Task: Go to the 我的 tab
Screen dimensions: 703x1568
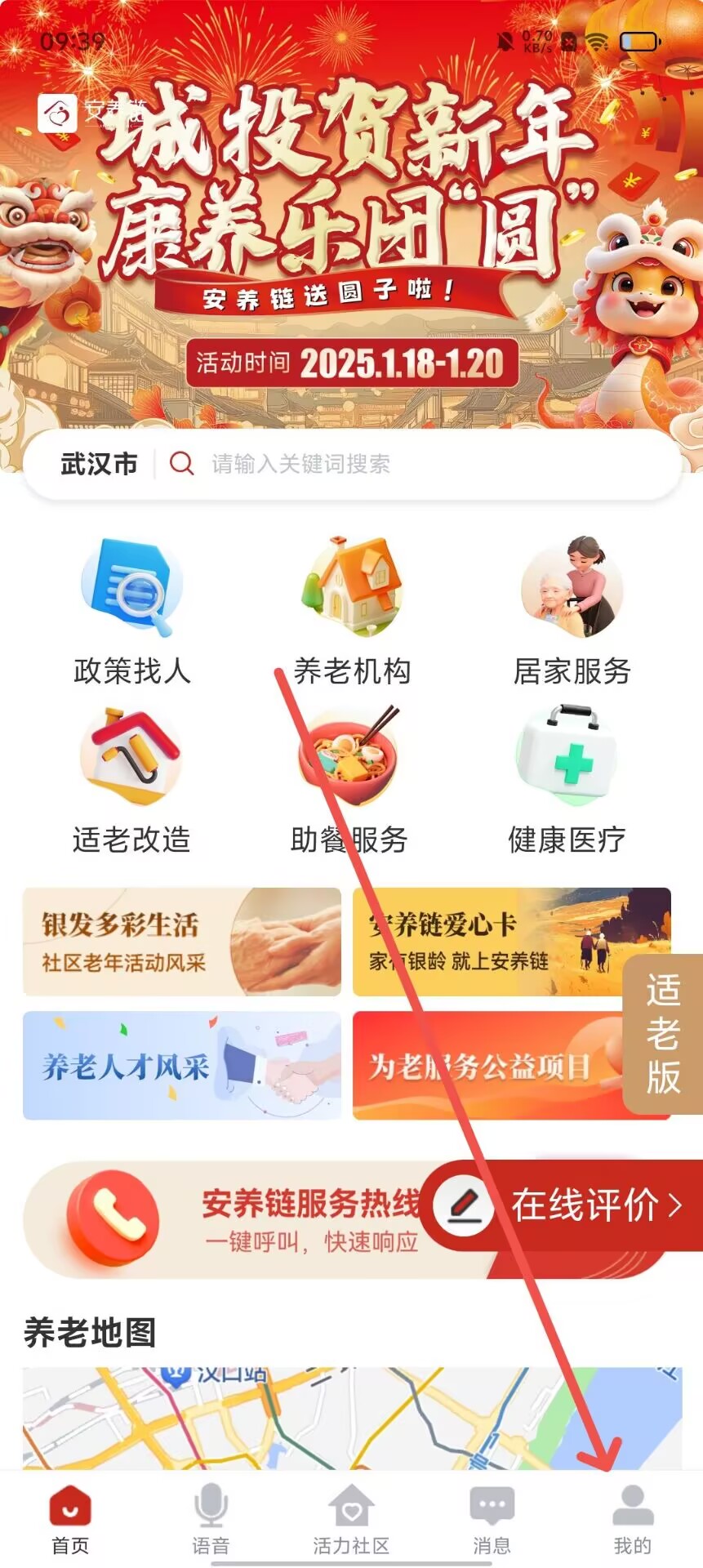Action: pyautogui.click(x=633, y=1519)
